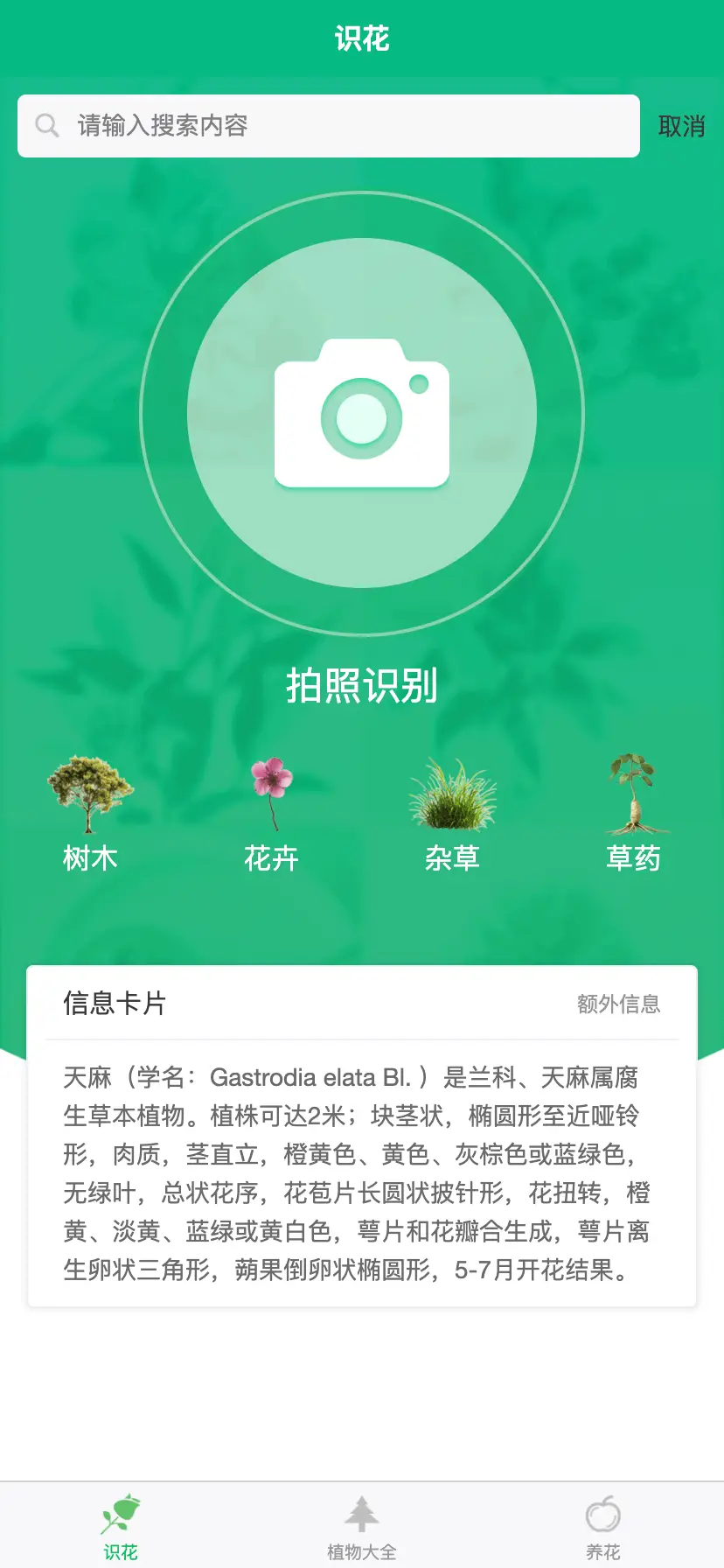Open the 养花 tab
This screenshot has height=1568, width=724.
pos(603,1526)
